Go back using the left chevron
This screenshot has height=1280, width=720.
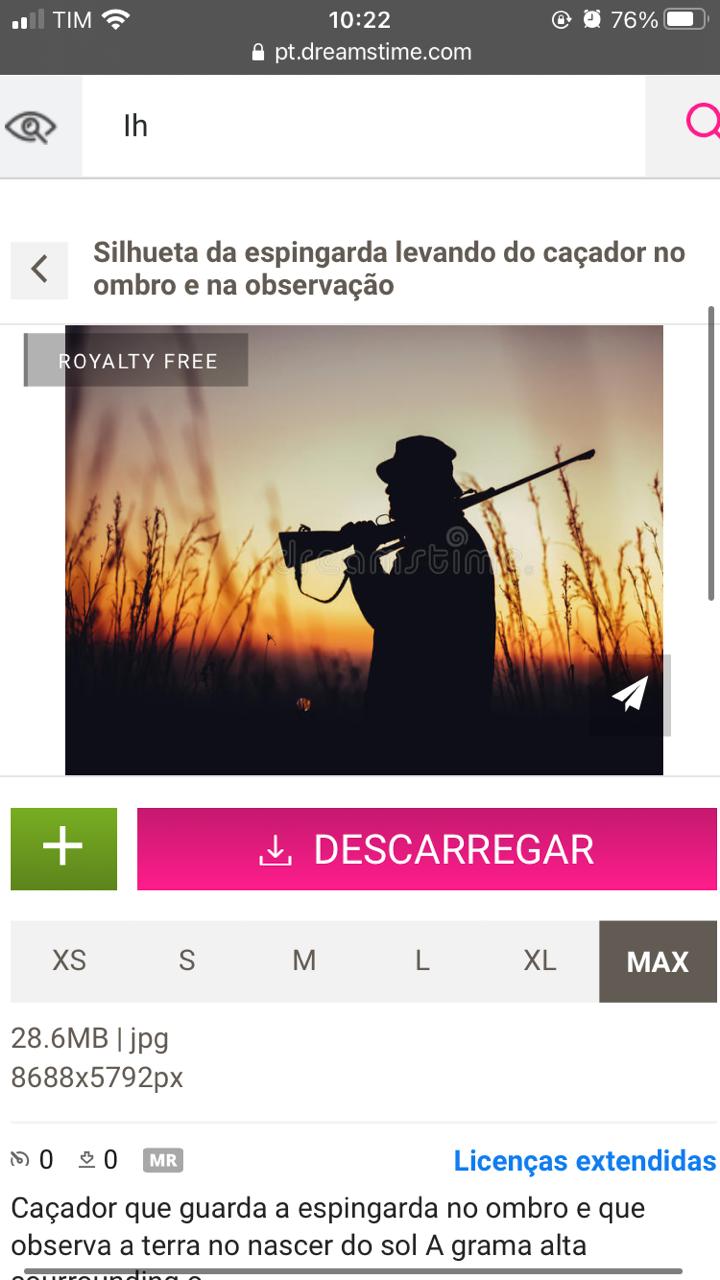click(x=39, y=269)
